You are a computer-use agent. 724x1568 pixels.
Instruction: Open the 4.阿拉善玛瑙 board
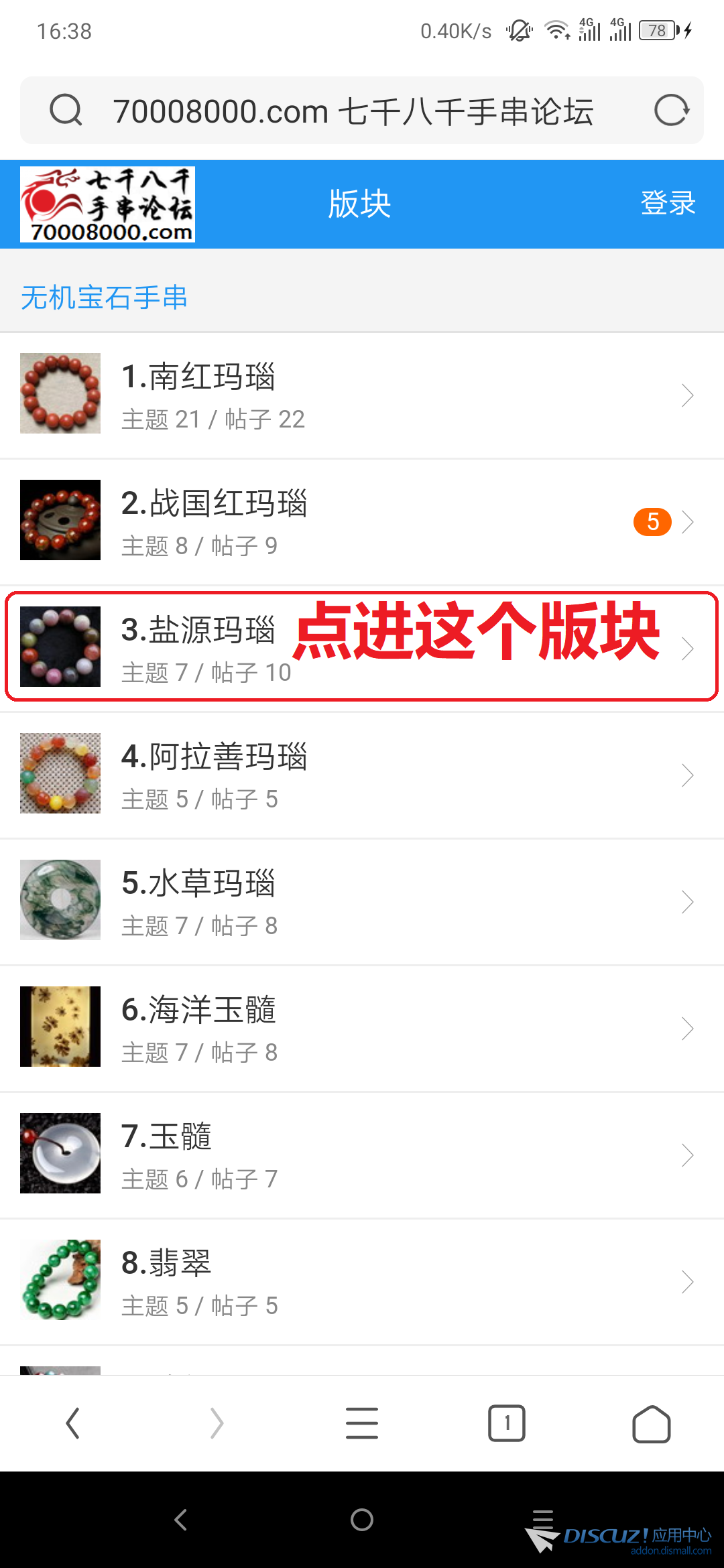(362, 775)
